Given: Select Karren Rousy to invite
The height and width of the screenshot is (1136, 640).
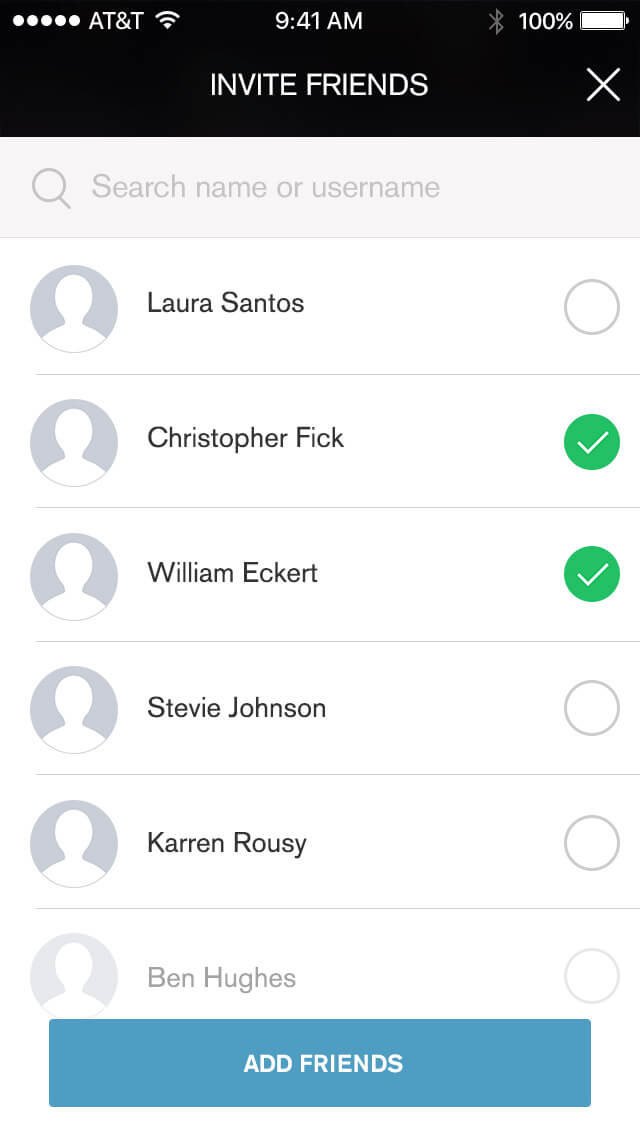Looking at the screenshot, I should (592, 843).
